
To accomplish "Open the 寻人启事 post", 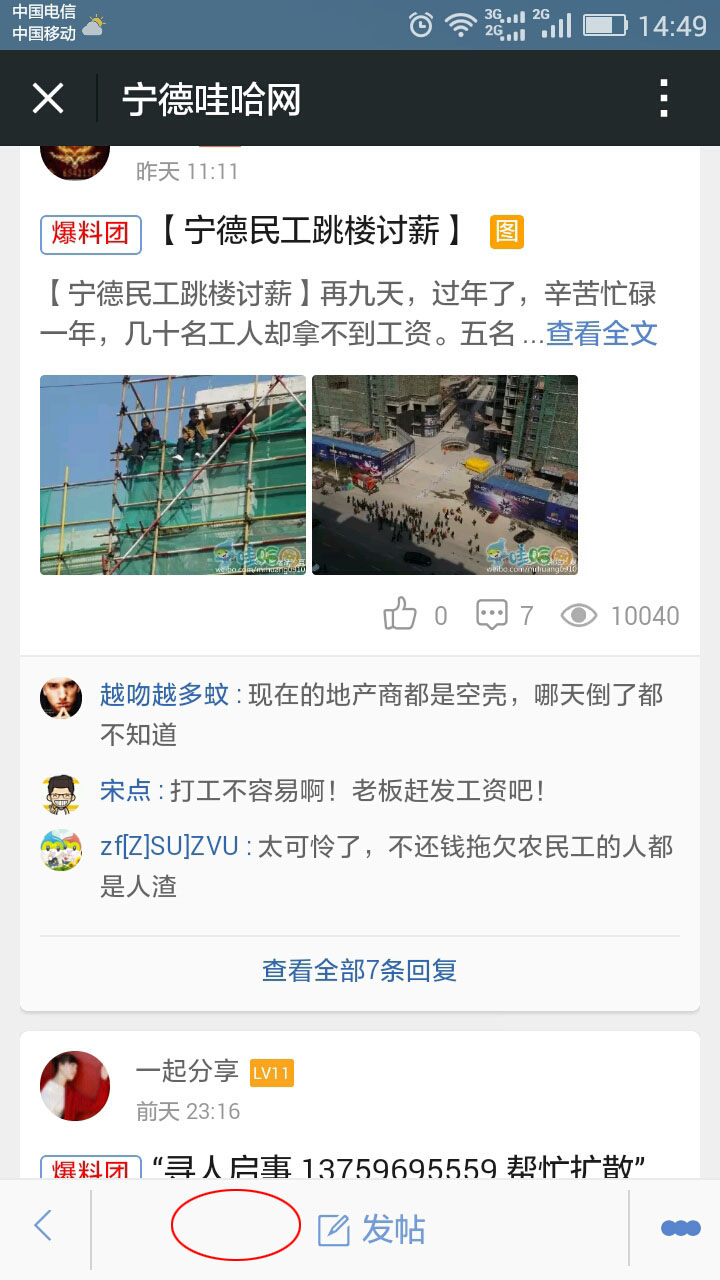I will click(398, 1168).
